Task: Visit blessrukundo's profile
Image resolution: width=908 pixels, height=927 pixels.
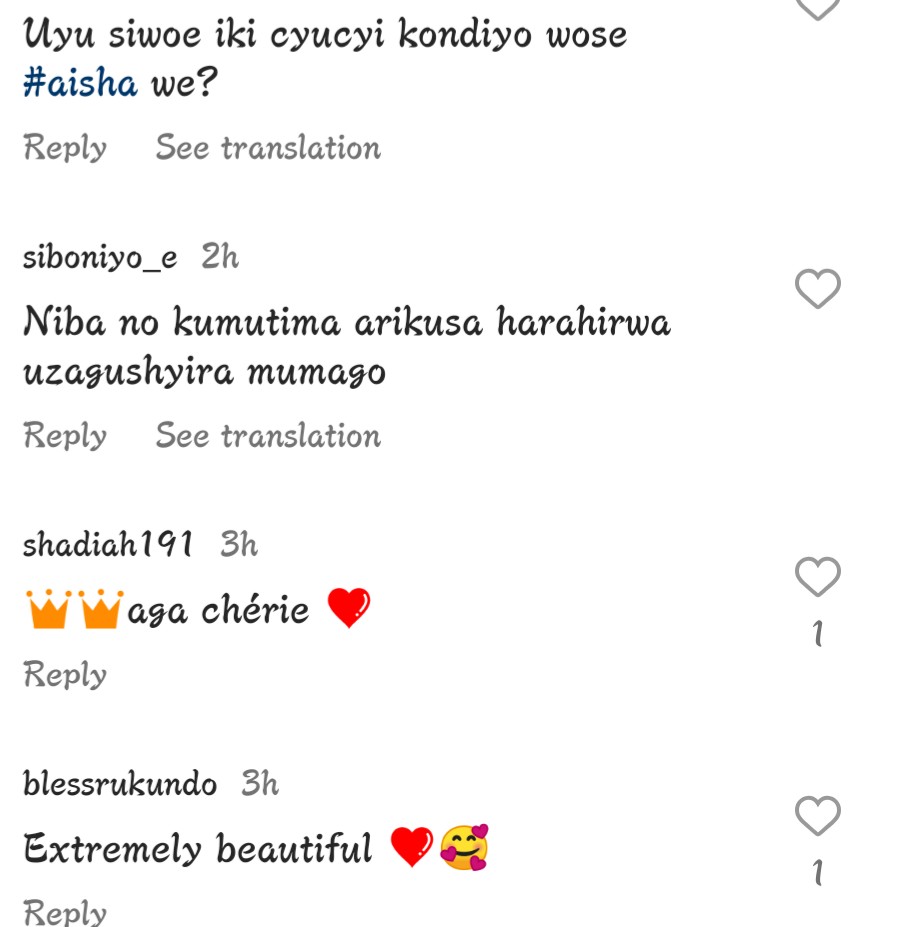Action: [x=119, y=784]
